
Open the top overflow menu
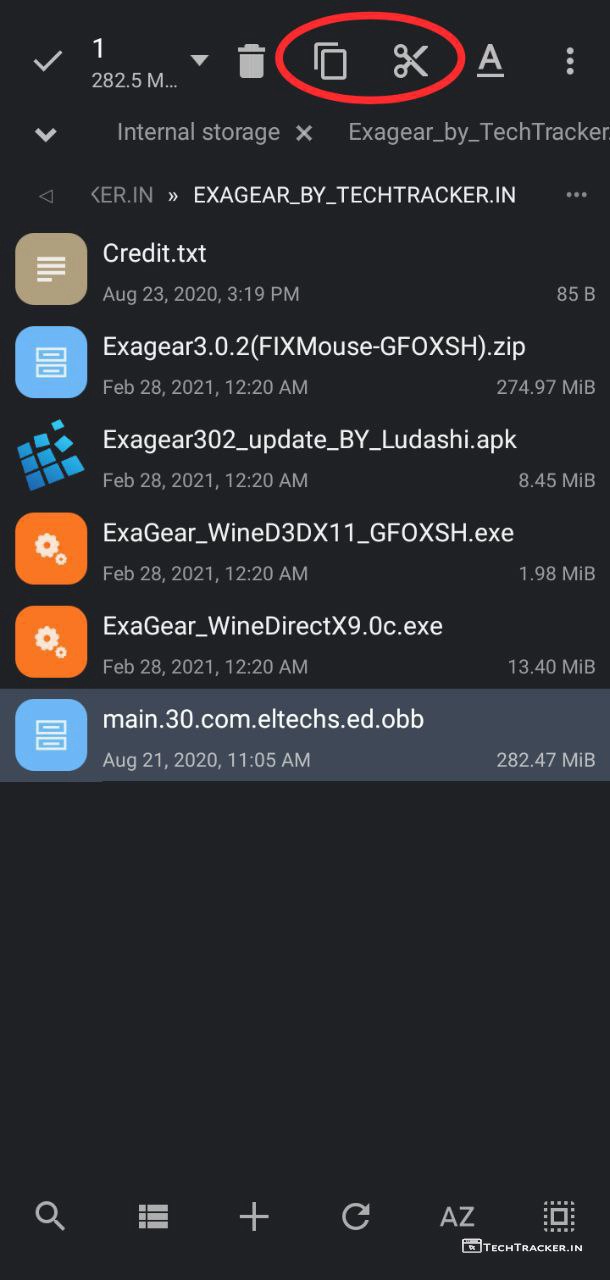570,62
